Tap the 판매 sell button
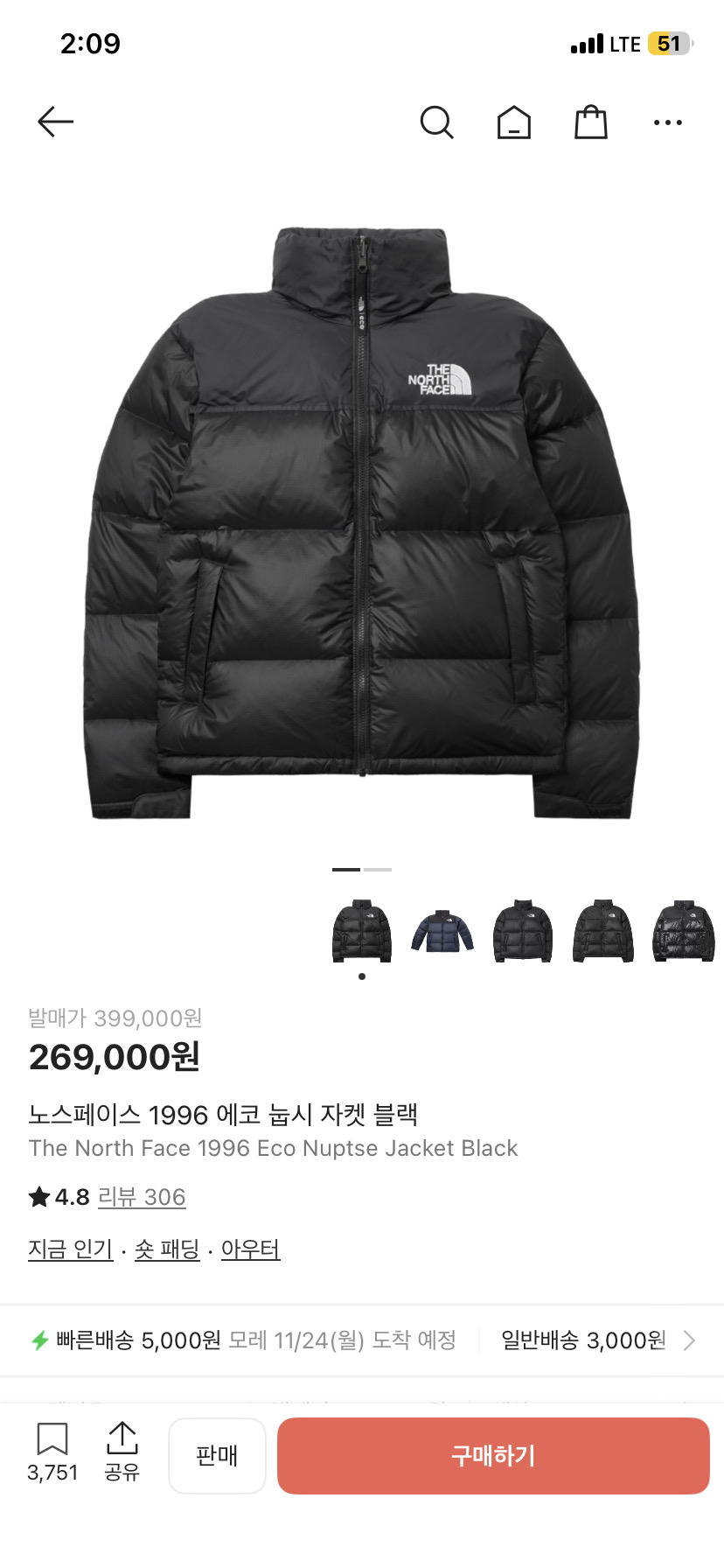This screenshot has height=1568, width=724. point(217,1455)
